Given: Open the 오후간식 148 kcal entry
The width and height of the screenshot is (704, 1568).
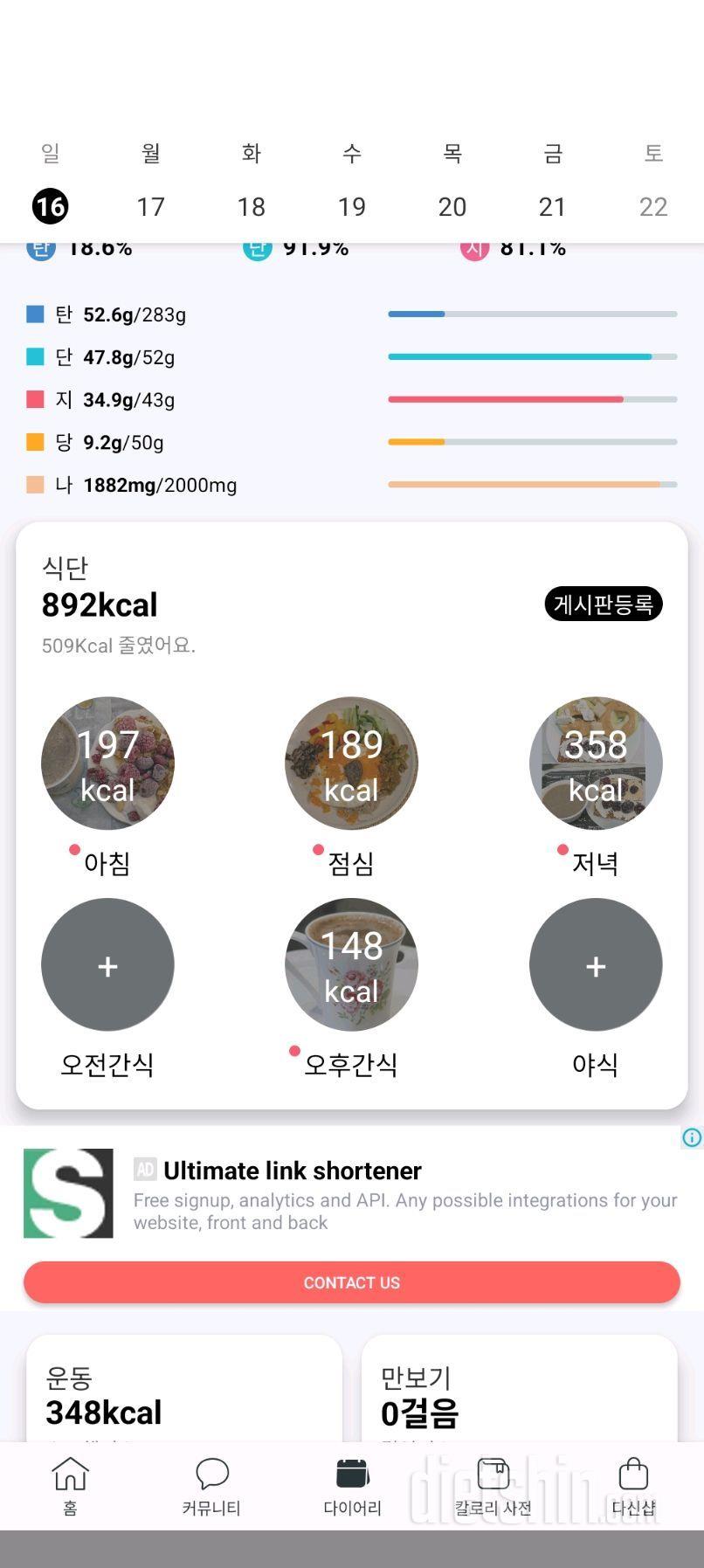Looking at the screenshot, I should click(351, 964).
